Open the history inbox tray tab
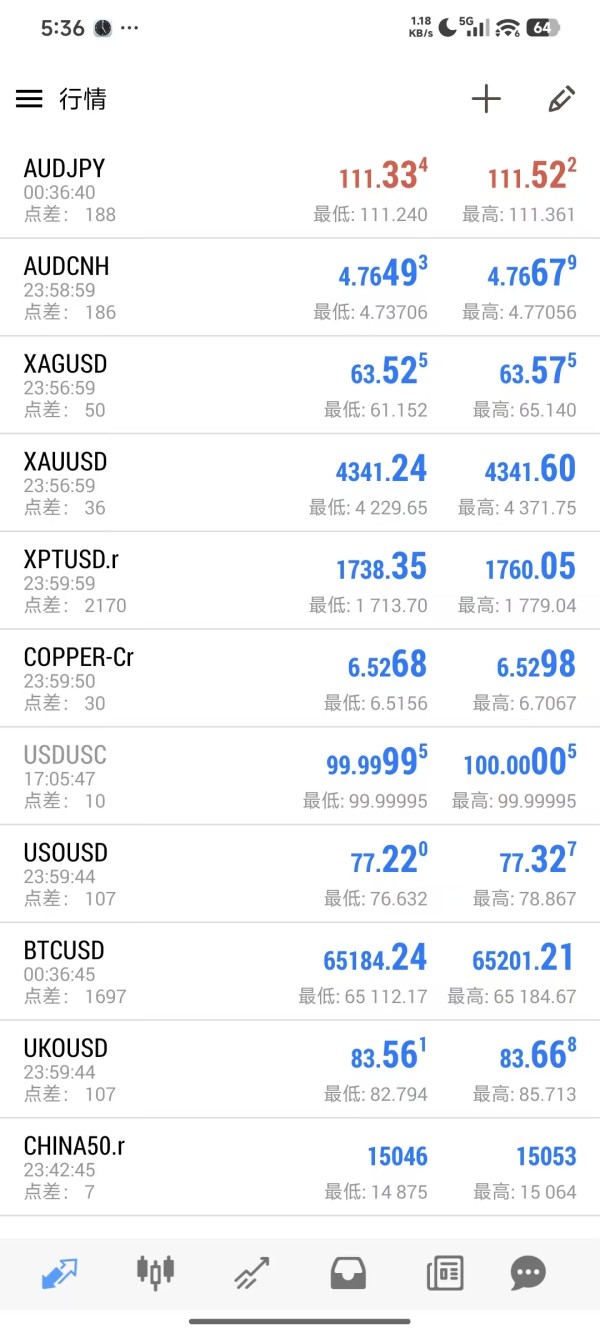The width and height of the screenshot is (600, 1333). point(348,1273)
